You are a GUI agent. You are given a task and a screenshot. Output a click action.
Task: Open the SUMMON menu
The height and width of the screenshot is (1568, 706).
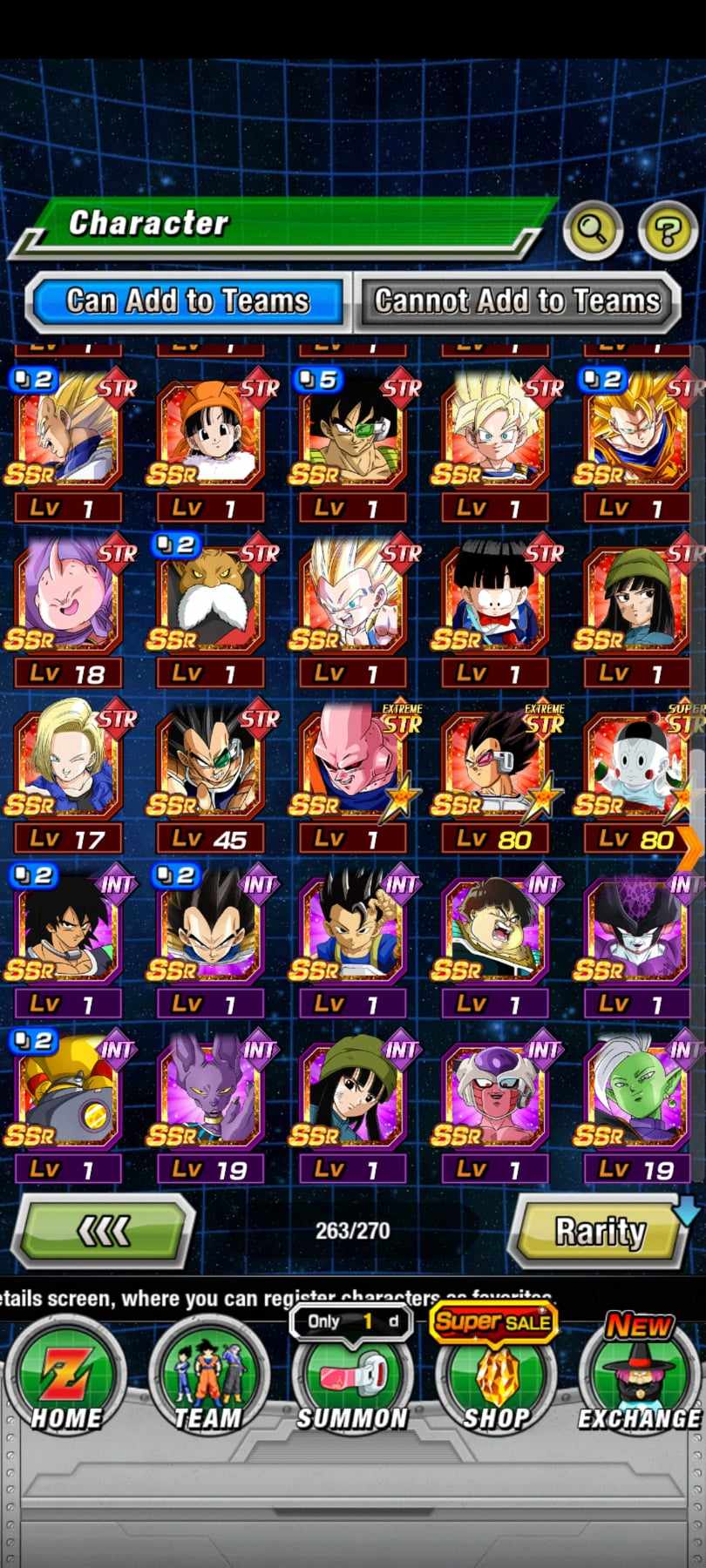coord(352,1381)
